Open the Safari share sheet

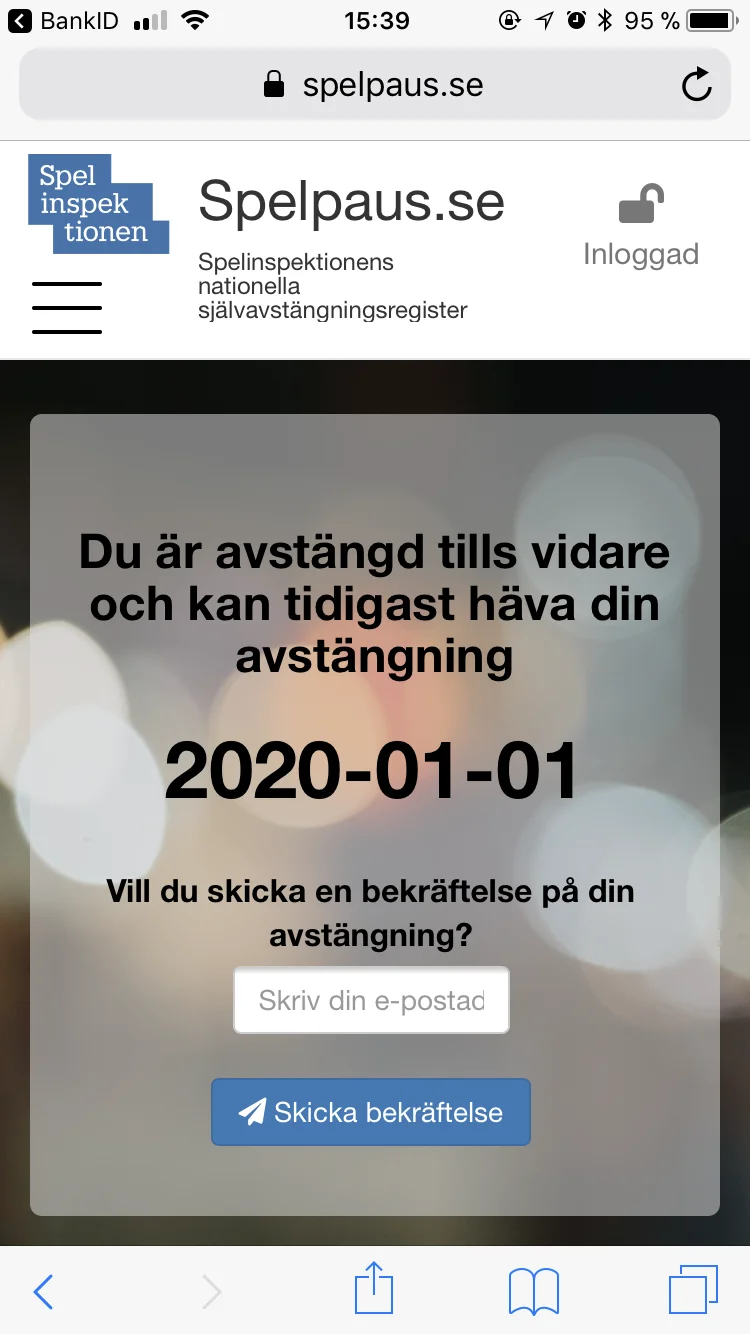374,1288
